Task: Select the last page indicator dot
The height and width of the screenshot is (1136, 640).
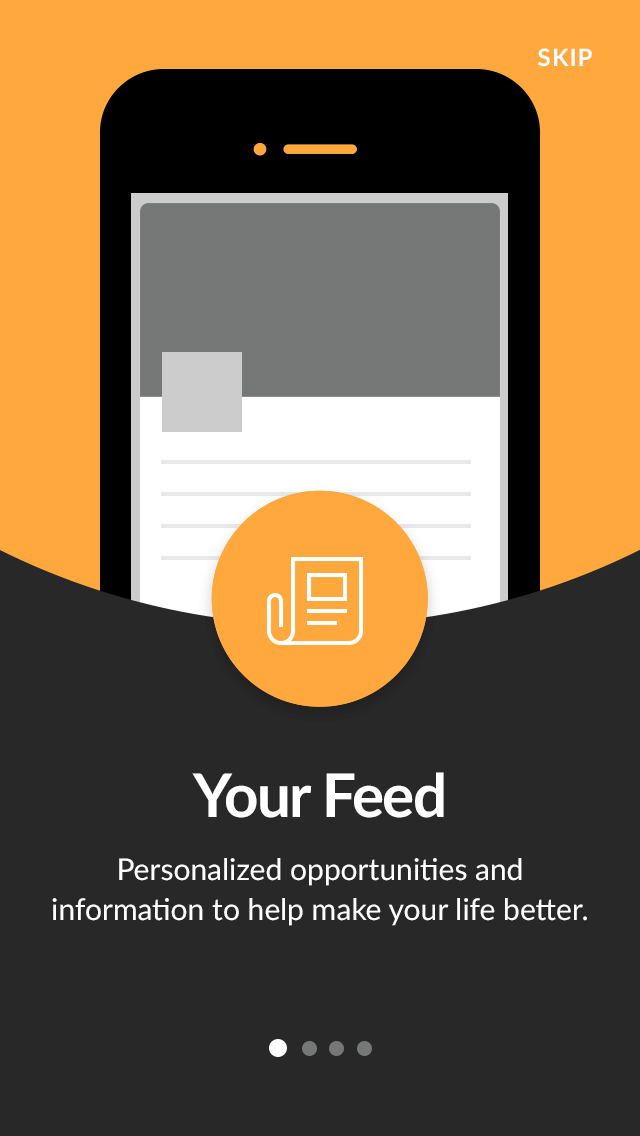Action: pyautogui.click(x=365, y=1048)
